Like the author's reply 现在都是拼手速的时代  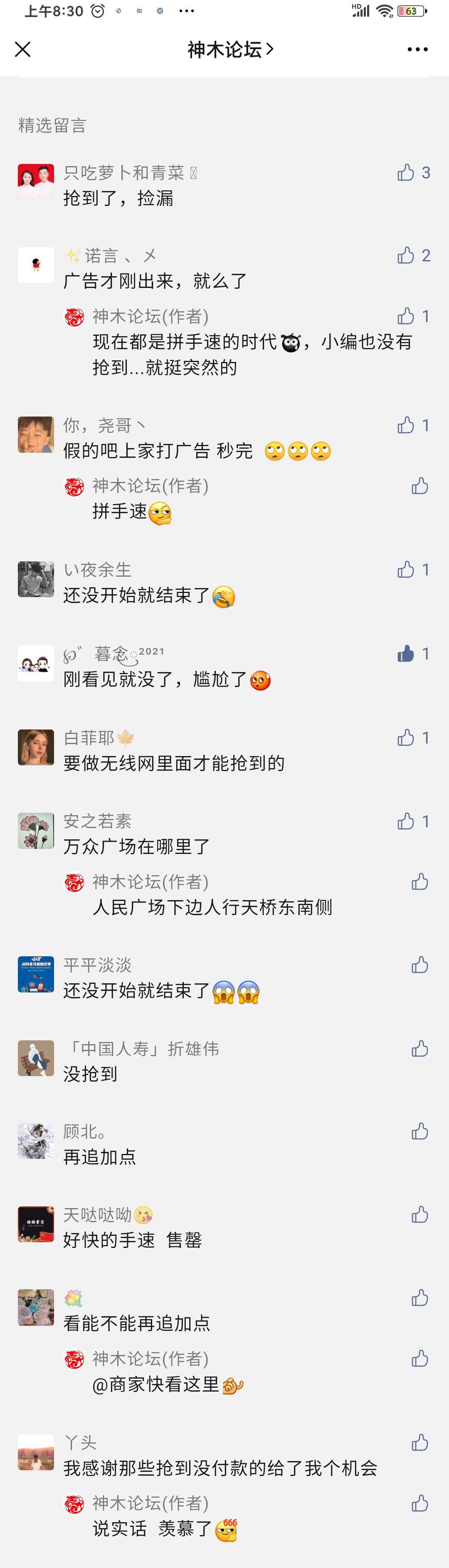pyautogui.click(x=406, y=316)
